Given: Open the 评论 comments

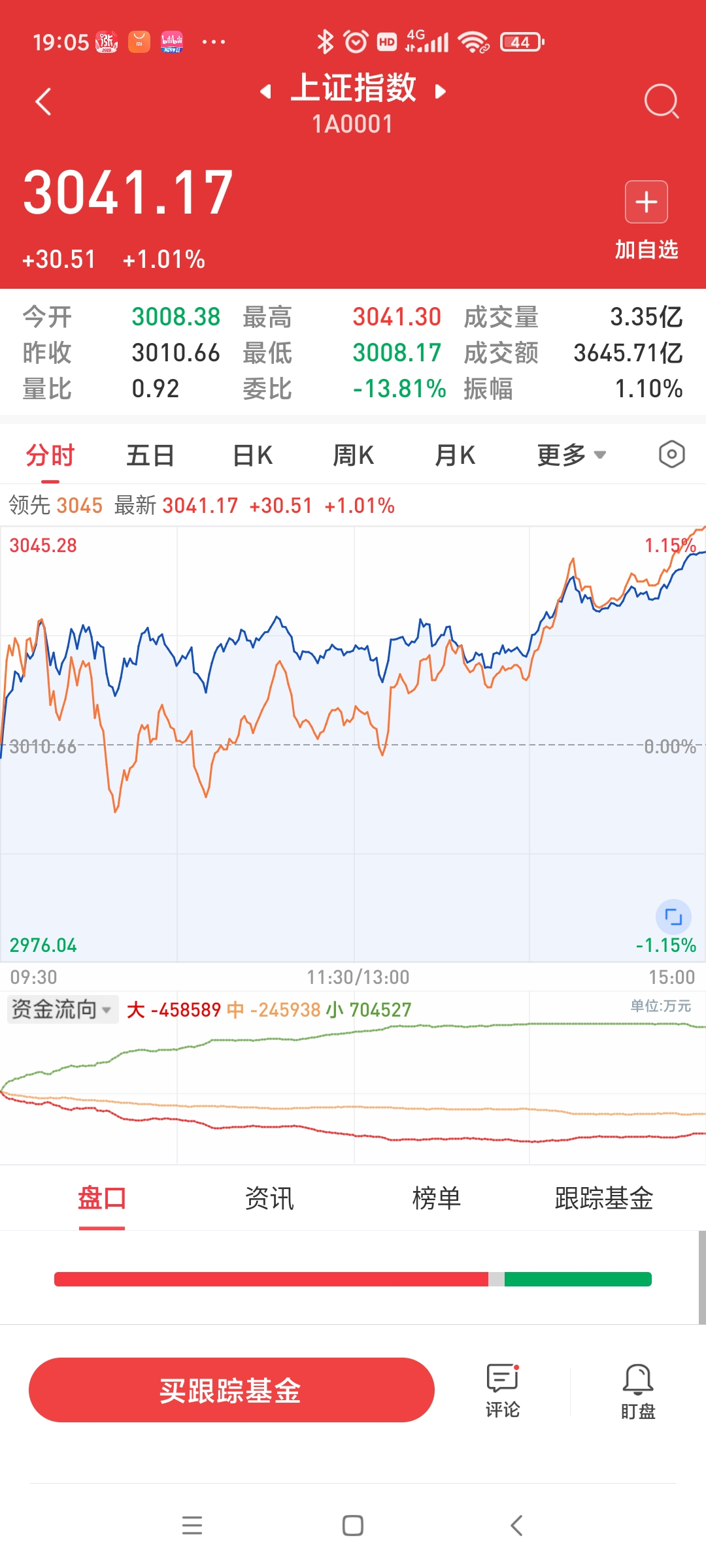Looking at the screenshot, I should click(x=503, y=1390).
